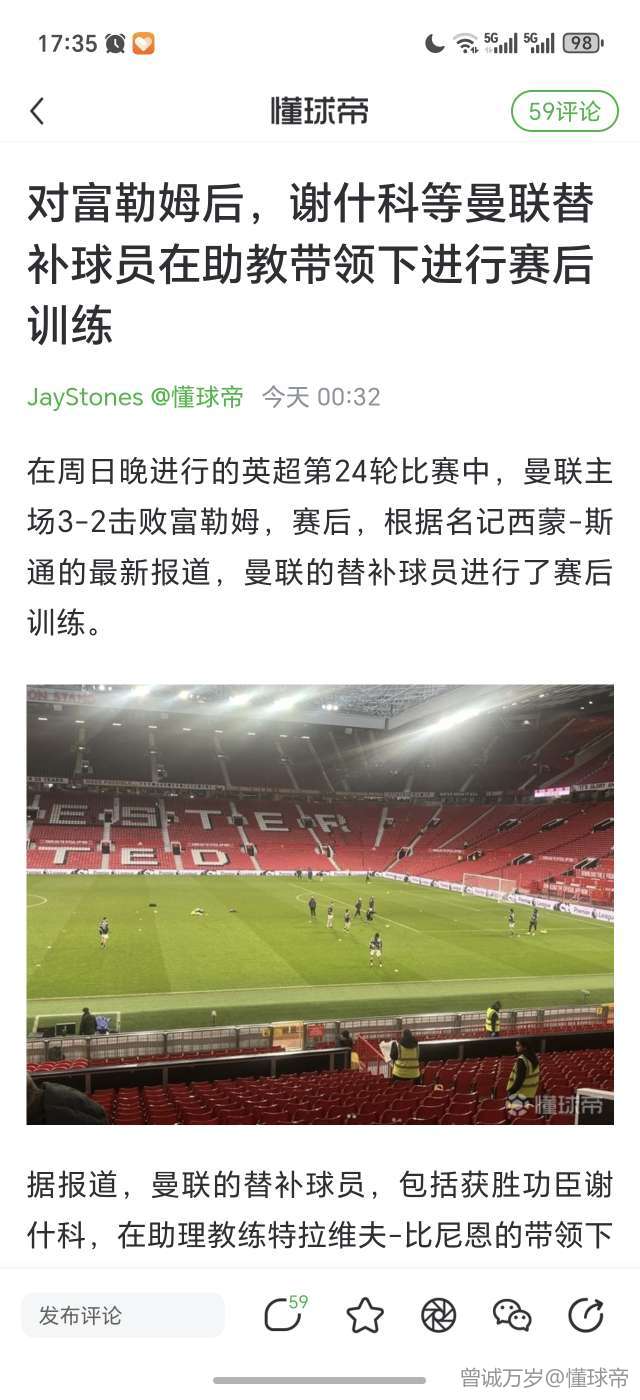Jump to comments via the speech bubble icon
Image resolution: width=640 pixels, height=1400 pixels.
point(284,1315)
